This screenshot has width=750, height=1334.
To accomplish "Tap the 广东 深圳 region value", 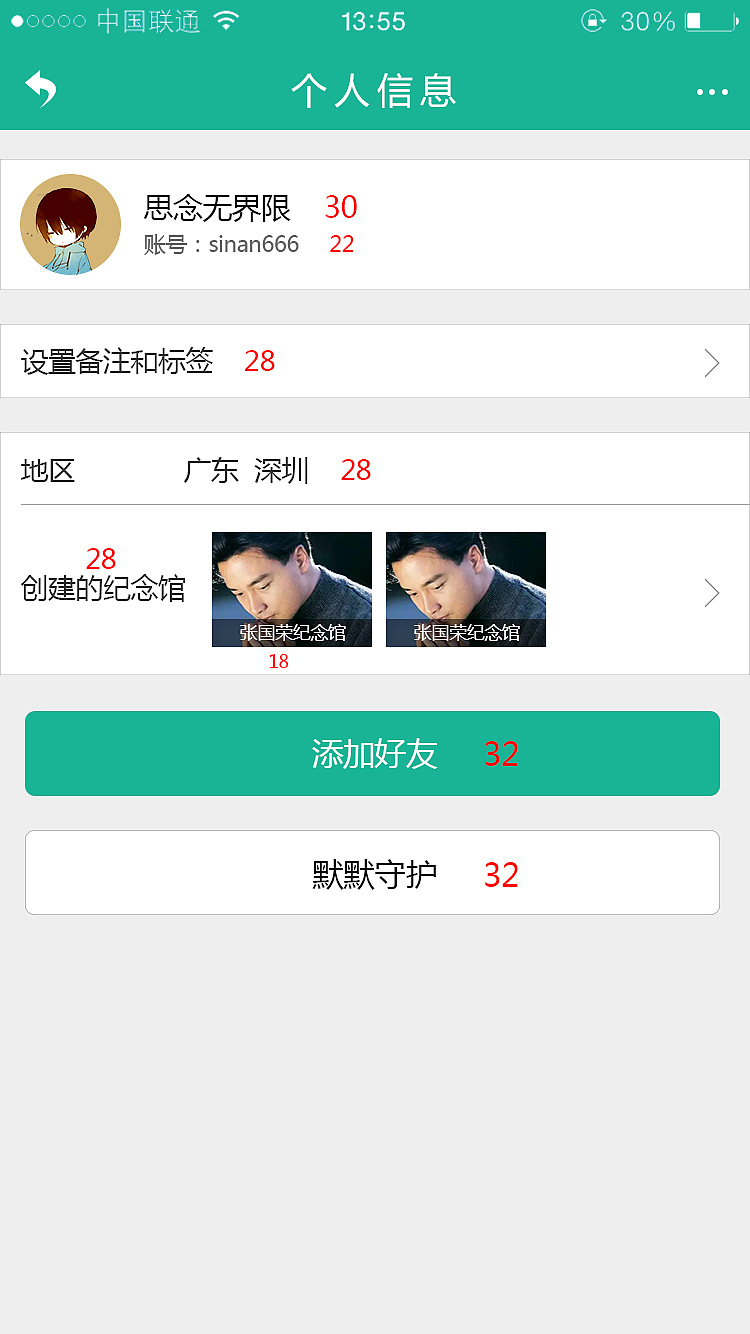I will [x=247, y=470].
